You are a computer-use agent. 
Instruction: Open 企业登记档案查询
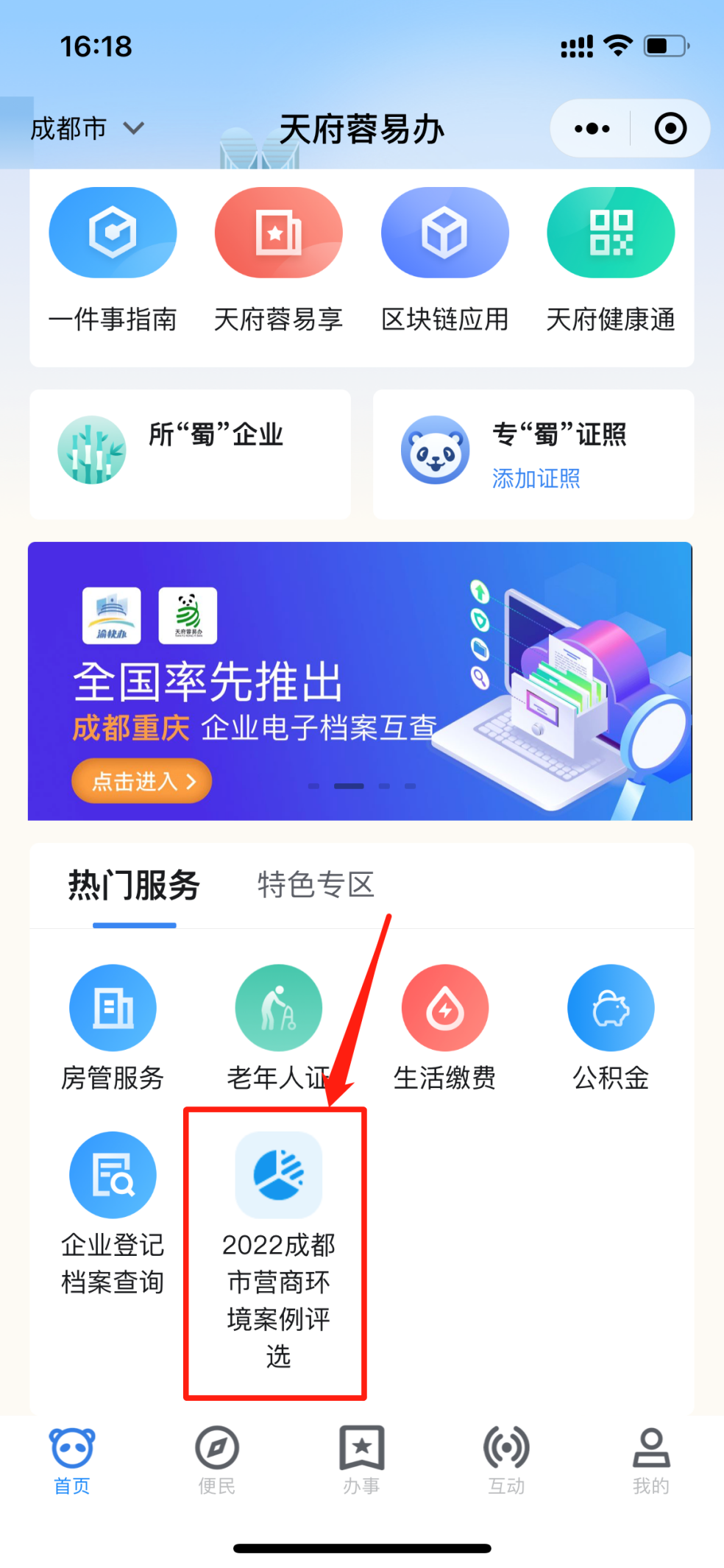click(x=113, y=1212)
